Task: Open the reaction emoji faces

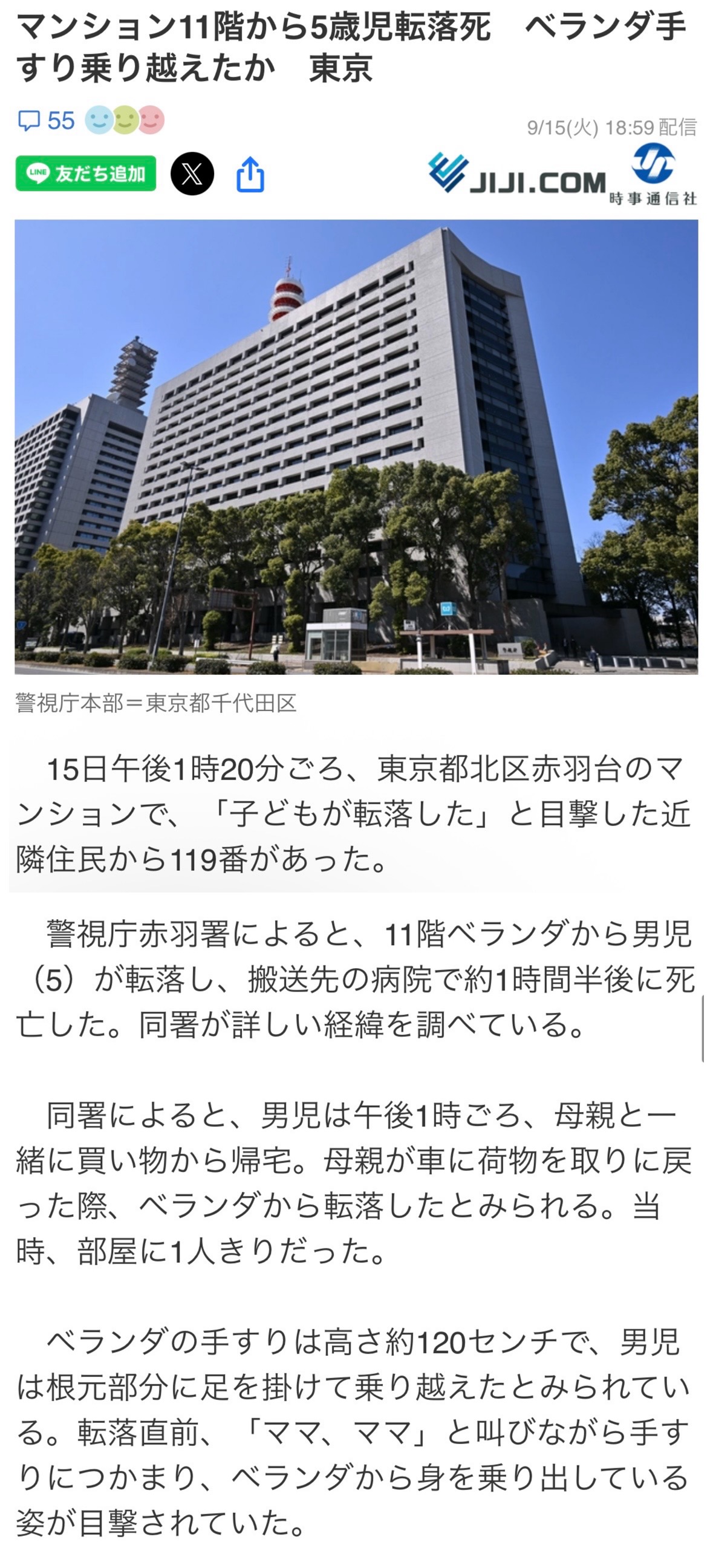Action: 125,120
